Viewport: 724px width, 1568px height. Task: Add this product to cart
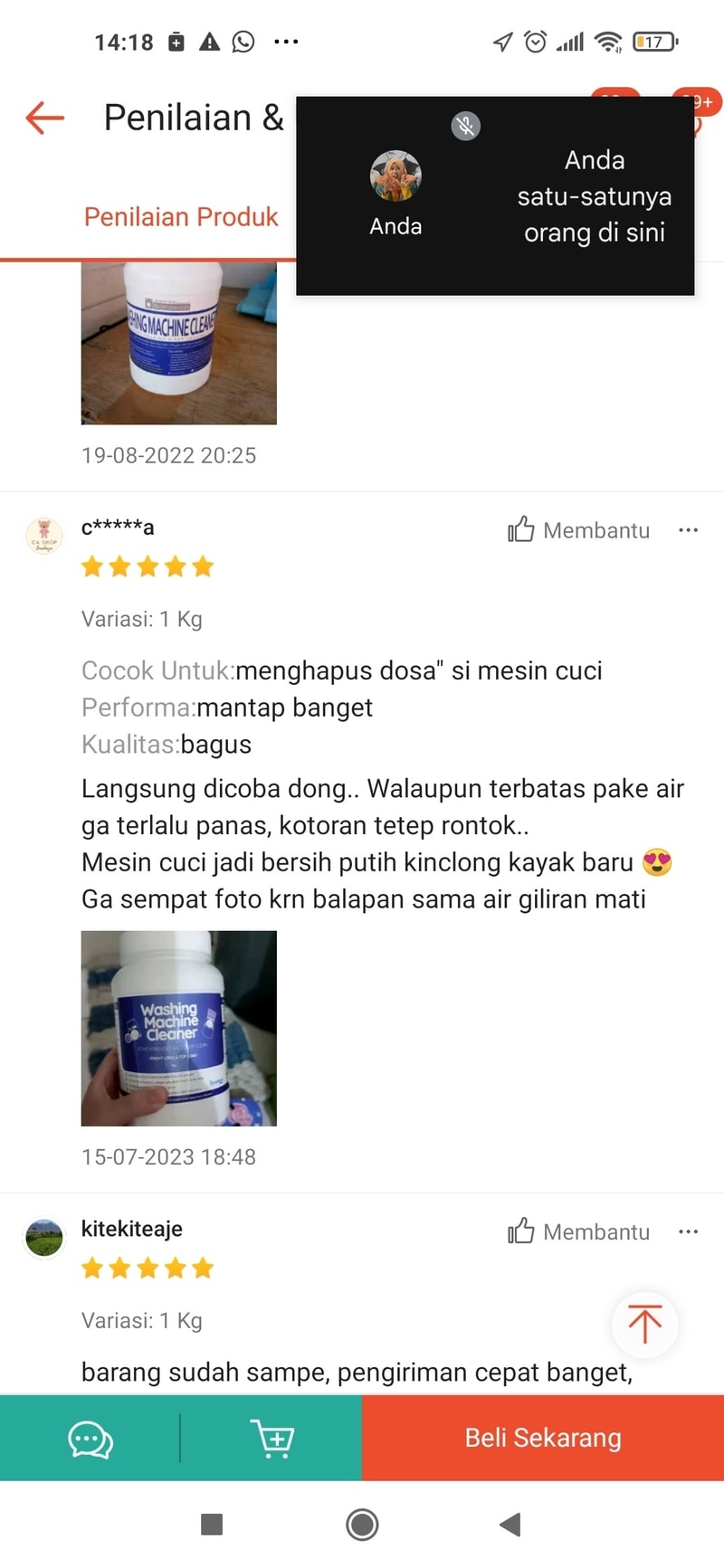[271, 1438]
